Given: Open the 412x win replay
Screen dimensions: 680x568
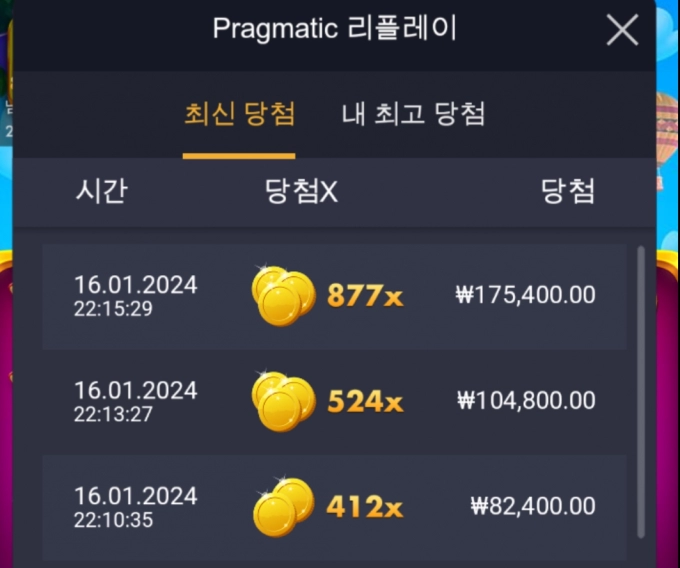Looking at the screenshot, I should [334, 507].
